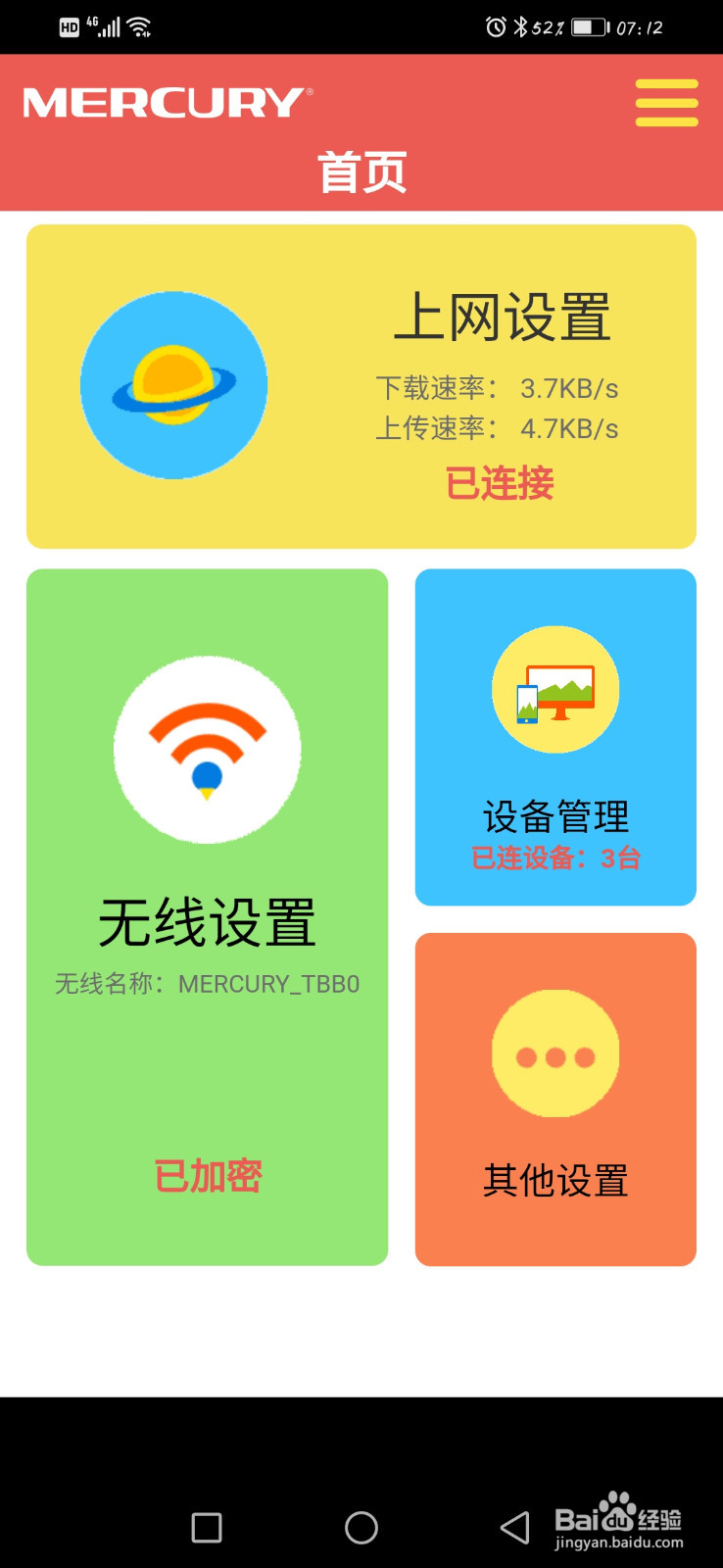
Task: Click the device management monitor icon
Action: point(554,689)
